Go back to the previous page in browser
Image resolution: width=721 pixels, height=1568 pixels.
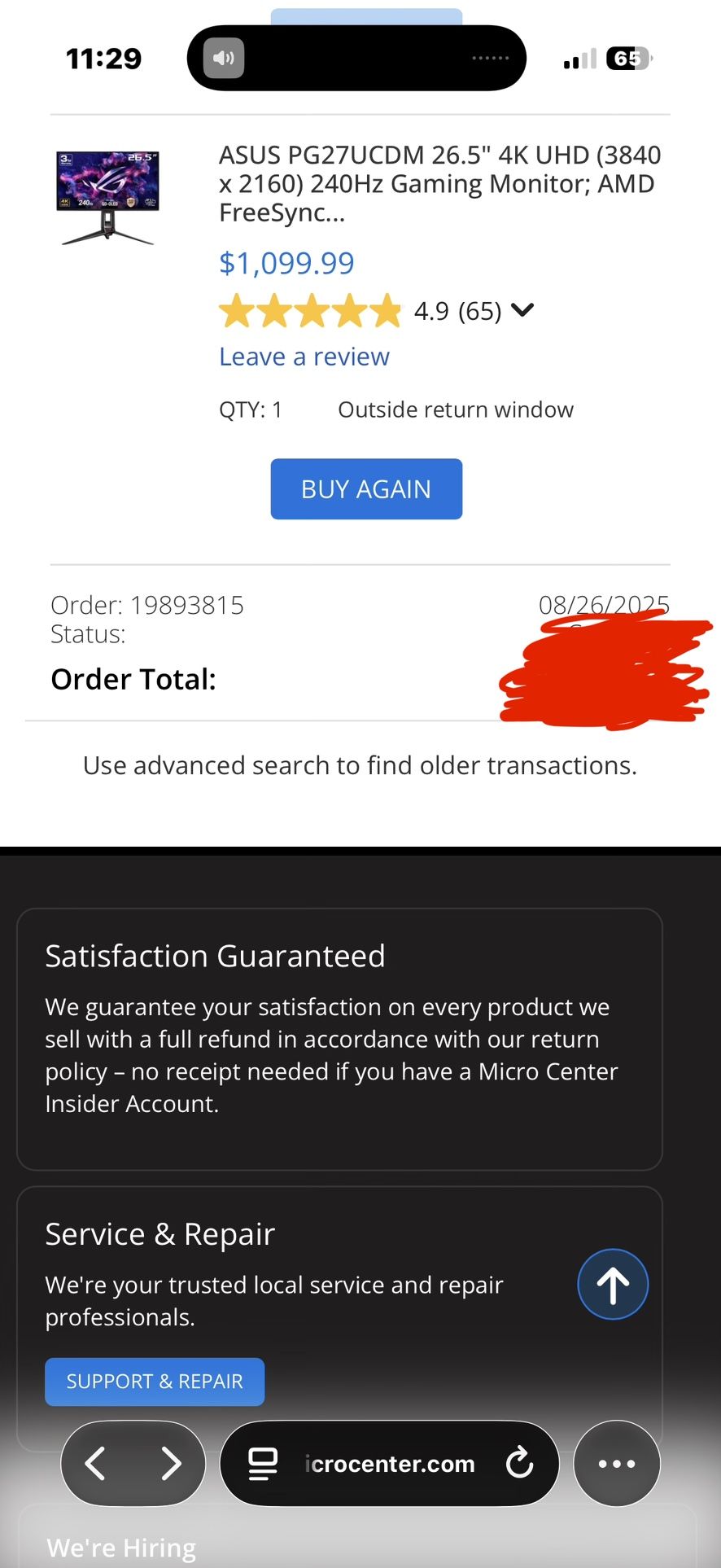click(x=96, y=1464)
